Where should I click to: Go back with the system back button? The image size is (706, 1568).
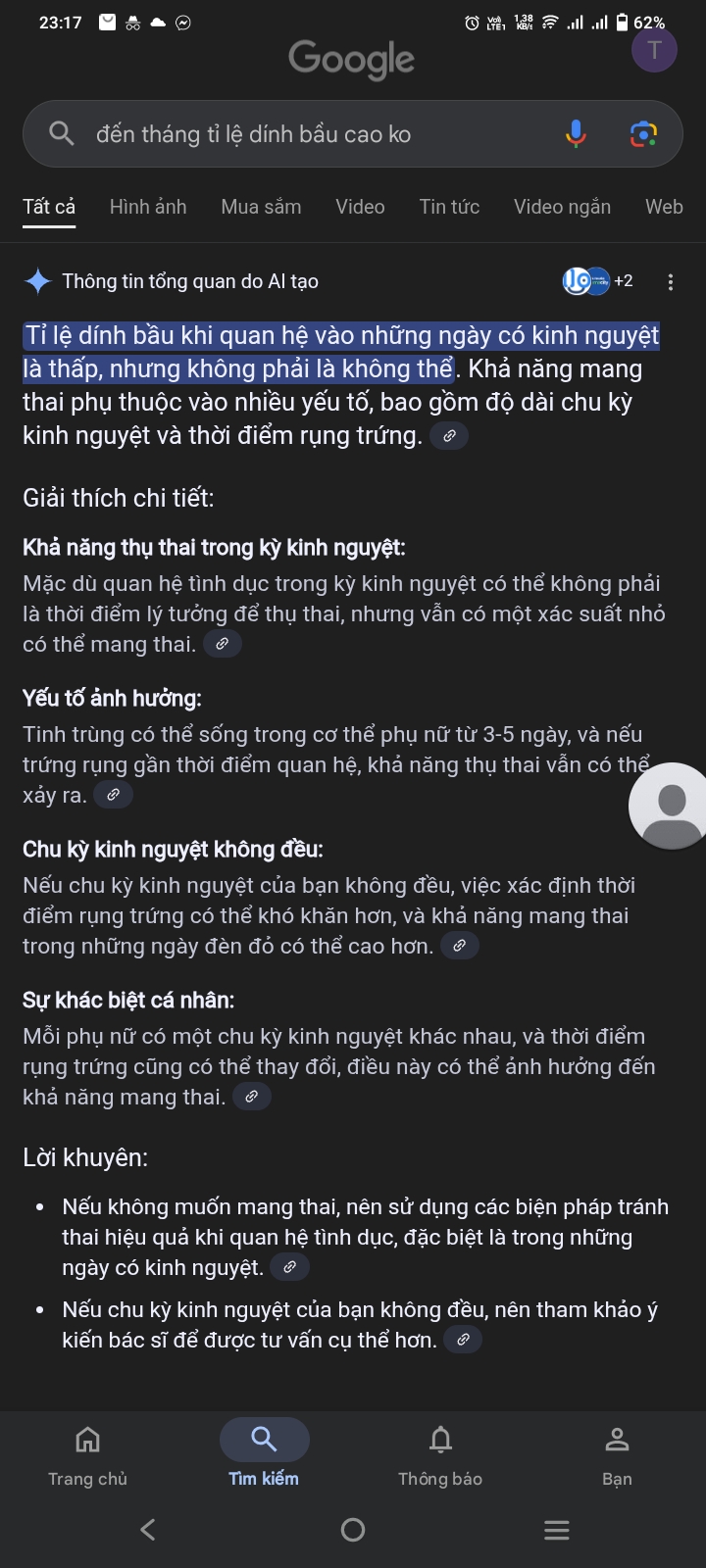point(148,1530)
